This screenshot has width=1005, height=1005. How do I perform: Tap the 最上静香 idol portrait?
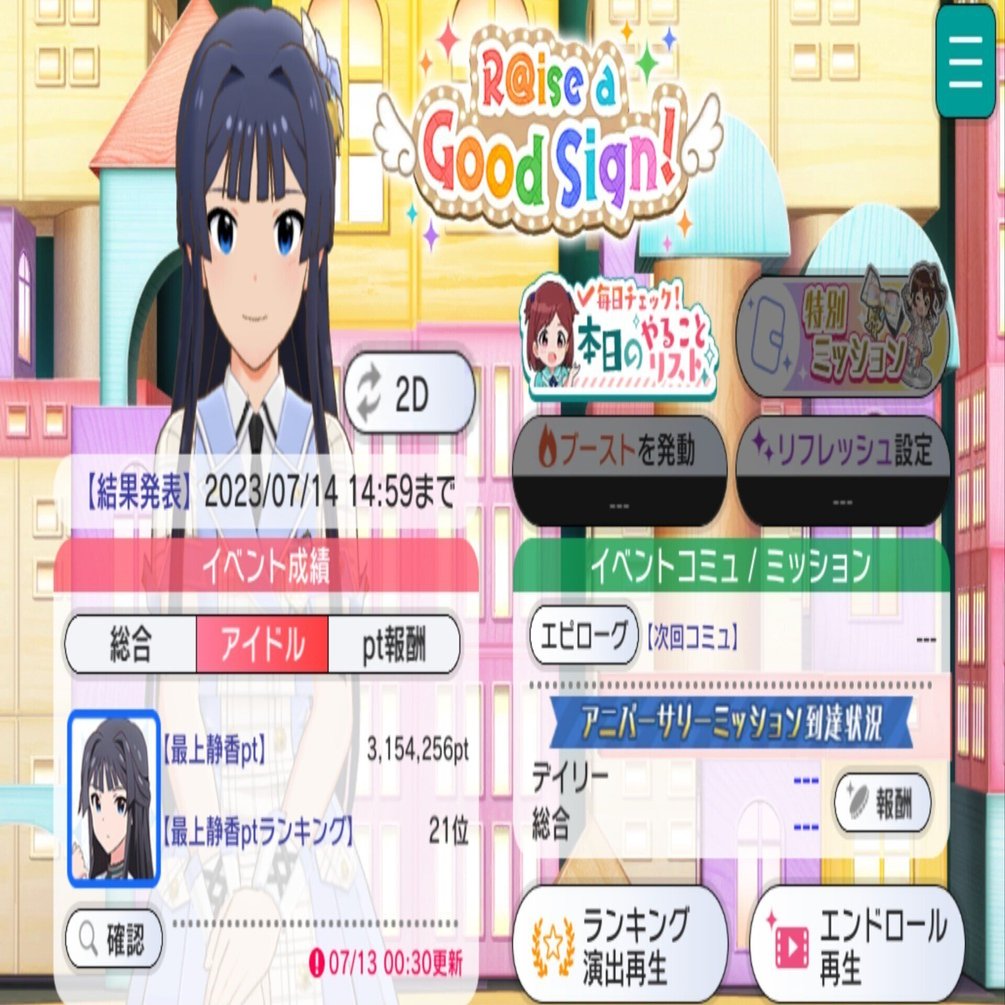tap(114, 798)
